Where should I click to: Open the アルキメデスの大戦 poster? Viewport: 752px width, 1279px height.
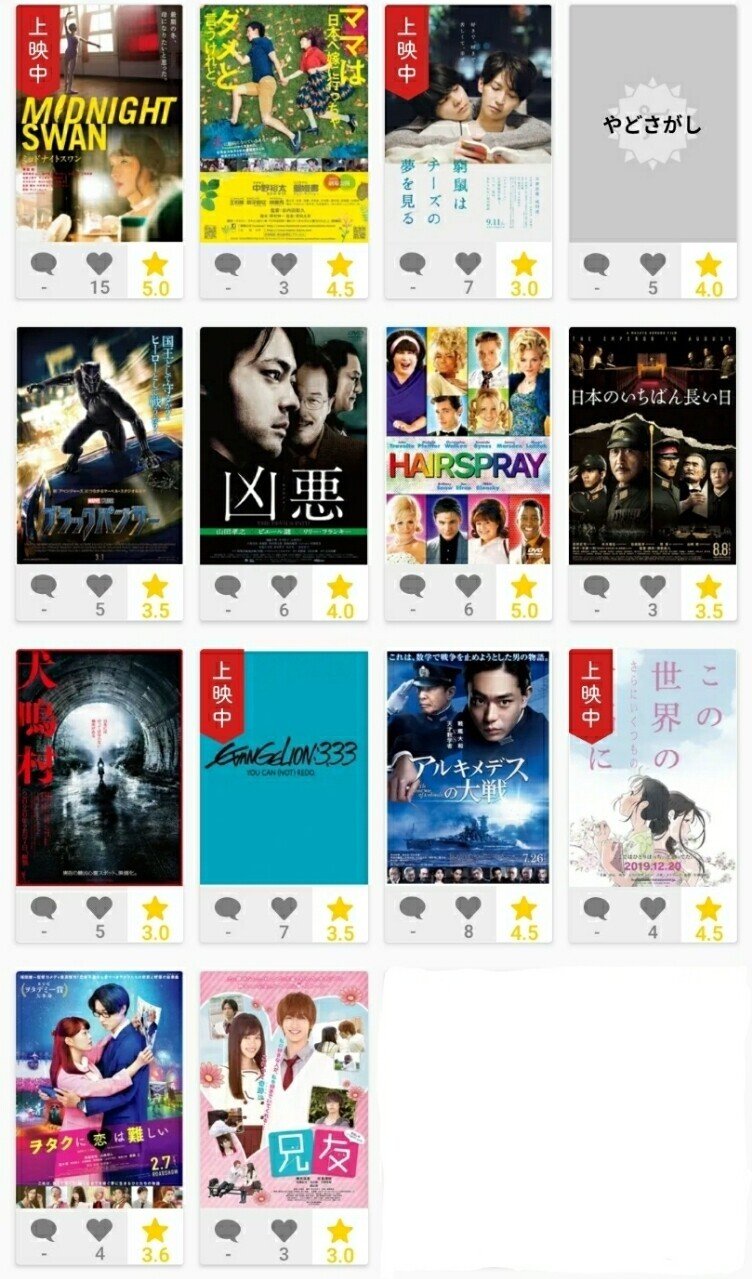tap(468, 768)
